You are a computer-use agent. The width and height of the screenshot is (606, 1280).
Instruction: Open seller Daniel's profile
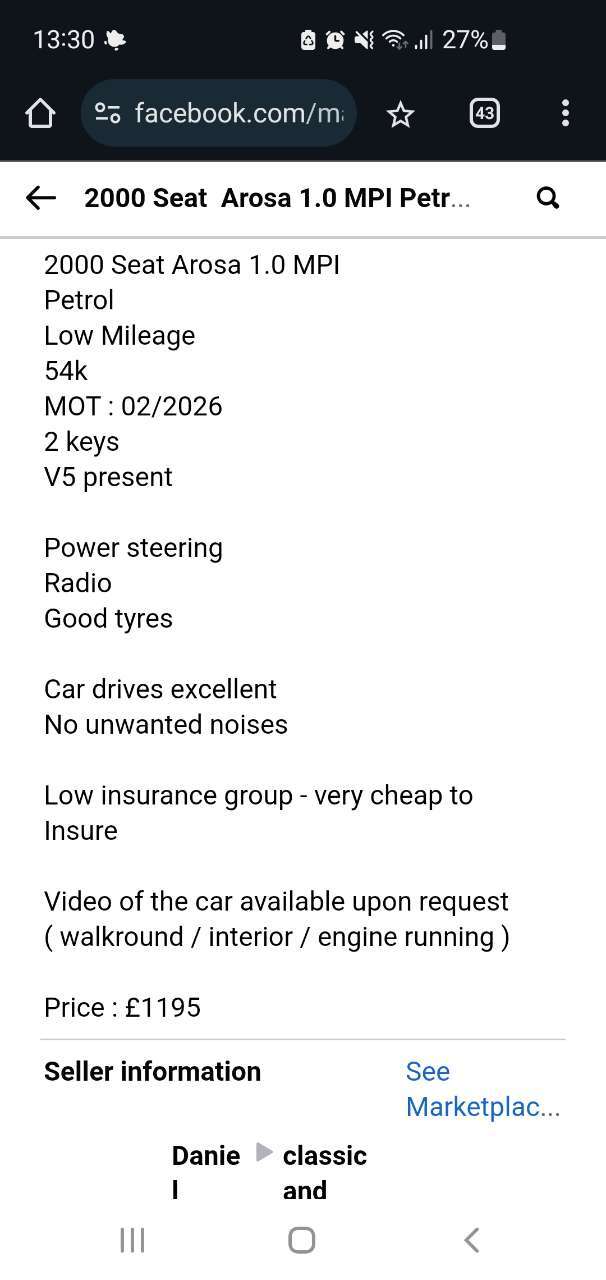(206, 1173)
